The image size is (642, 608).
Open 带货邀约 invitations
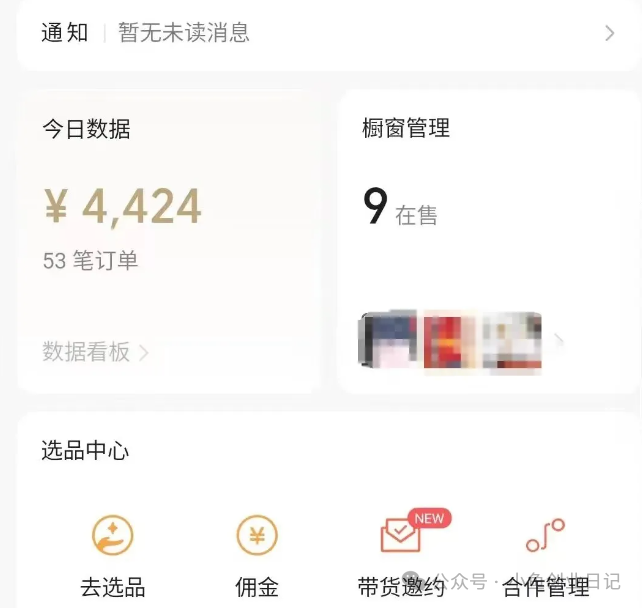point(402,555)
